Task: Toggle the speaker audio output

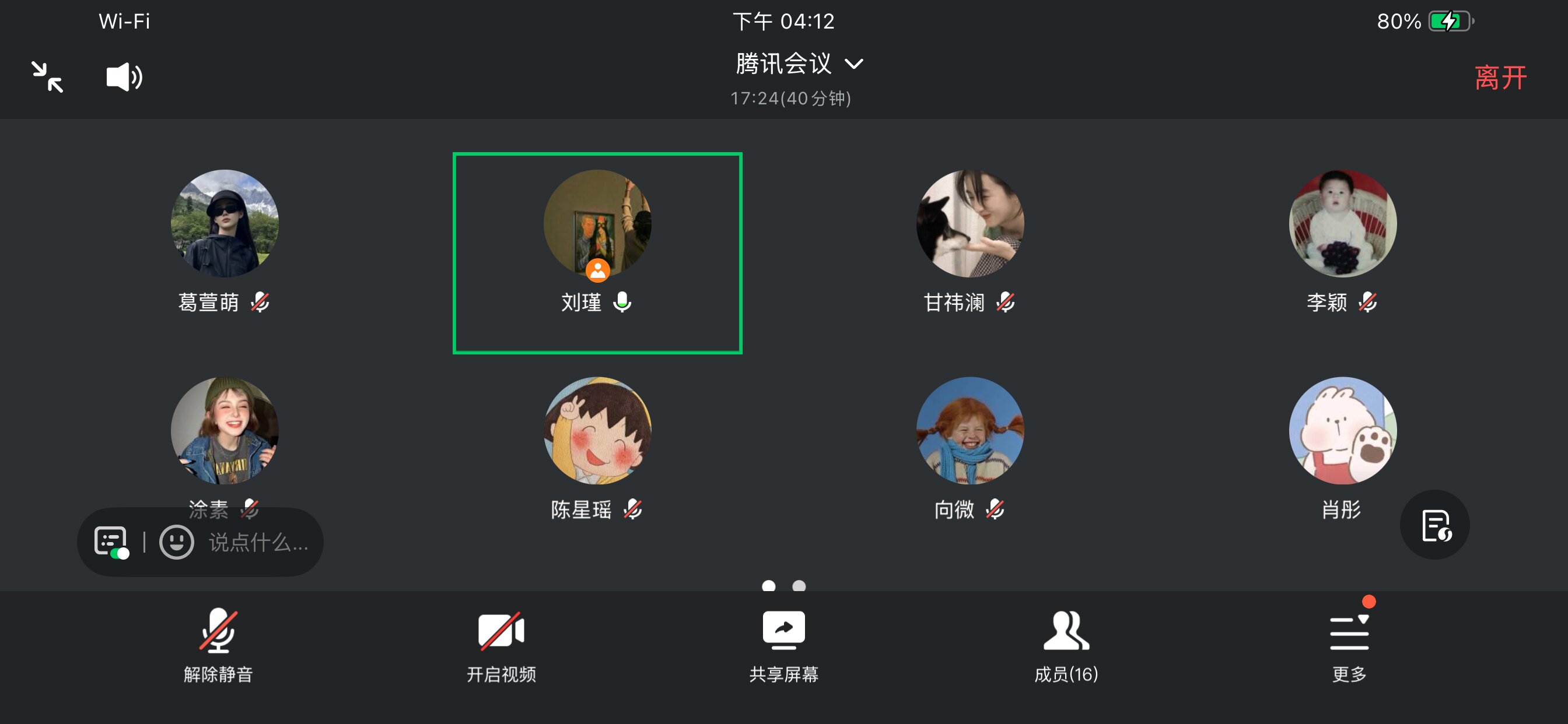Action: click(124, 78)
